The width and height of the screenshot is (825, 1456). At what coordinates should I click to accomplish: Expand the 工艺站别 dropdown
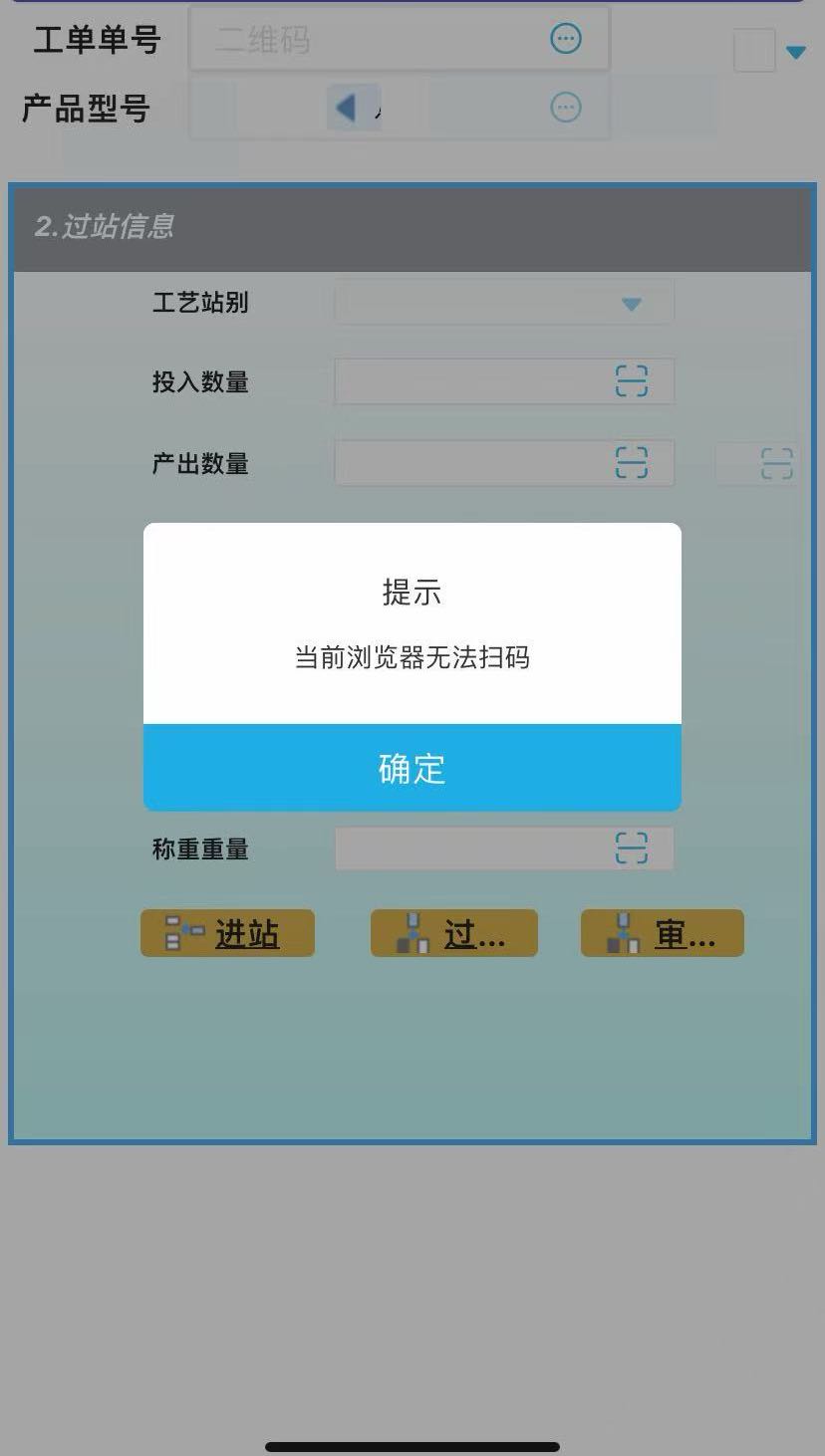tap(631, 304)
